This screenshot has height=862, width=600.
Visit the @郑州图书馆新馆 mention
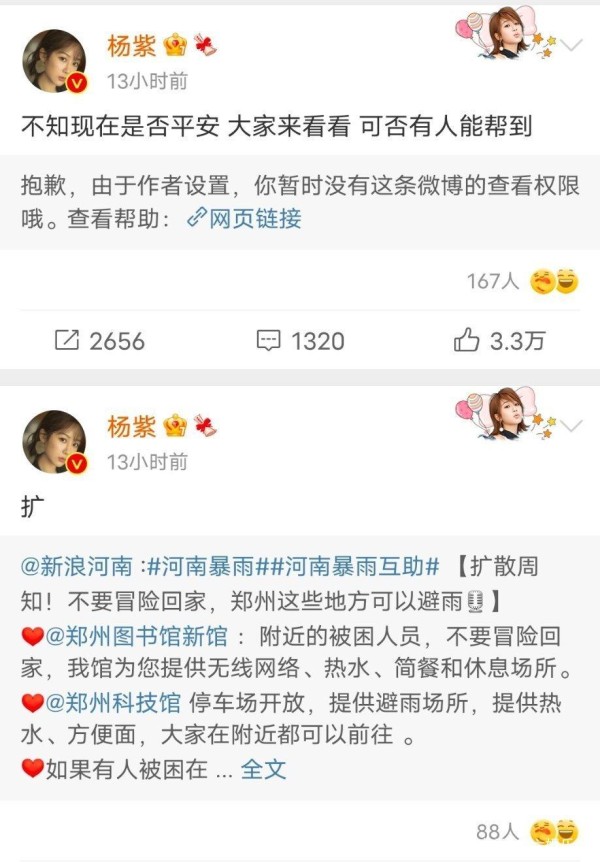137,636
